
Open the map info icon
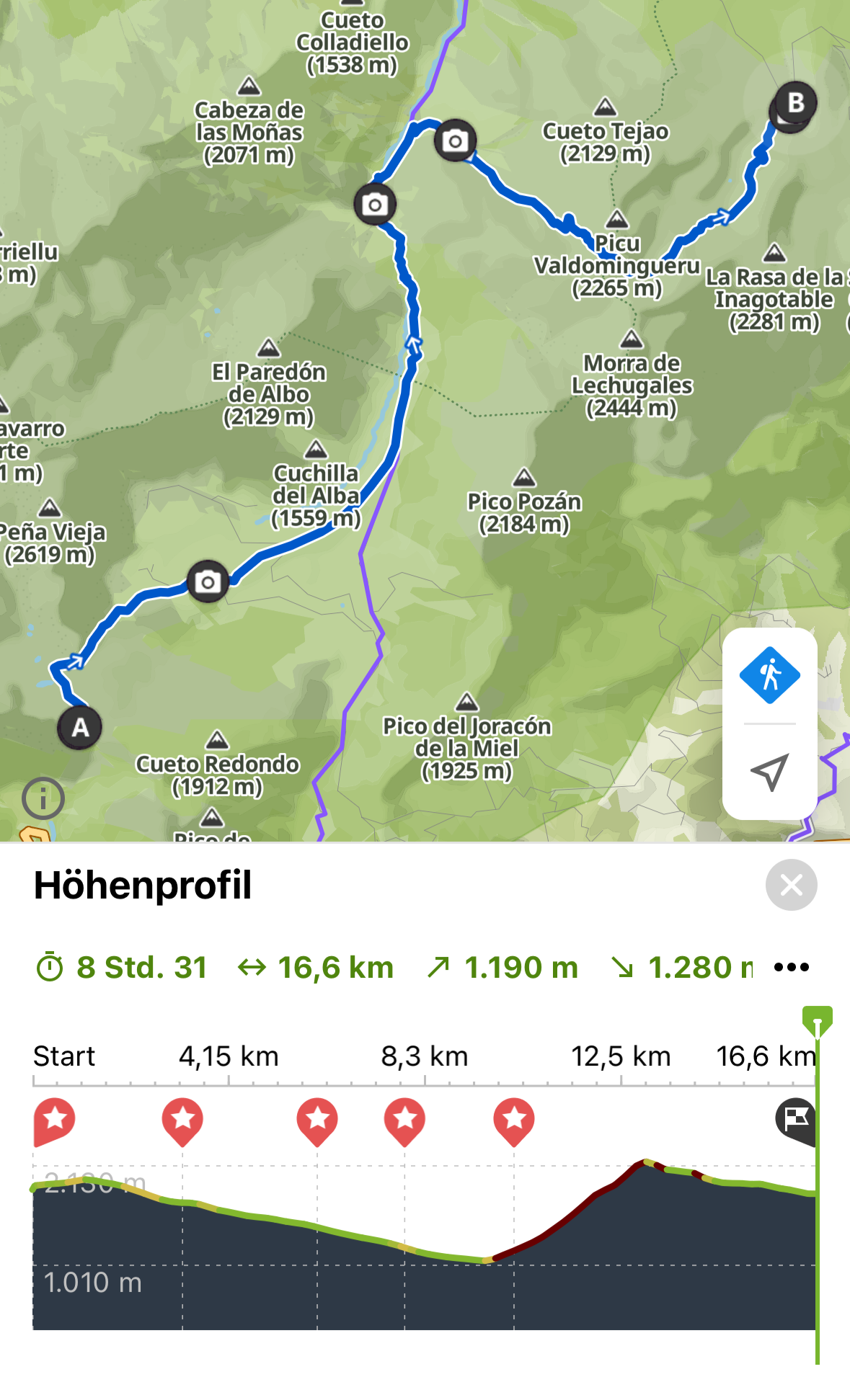click(43, 798)
